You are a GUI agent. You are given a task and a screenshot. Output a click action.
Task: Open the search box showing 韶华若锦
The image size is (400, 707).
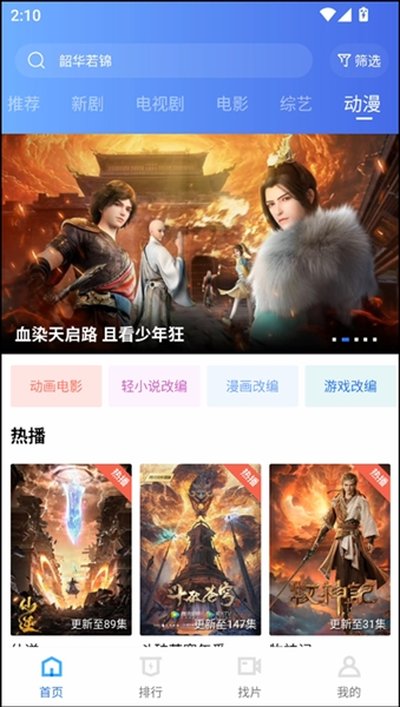(x=164, y=60)
